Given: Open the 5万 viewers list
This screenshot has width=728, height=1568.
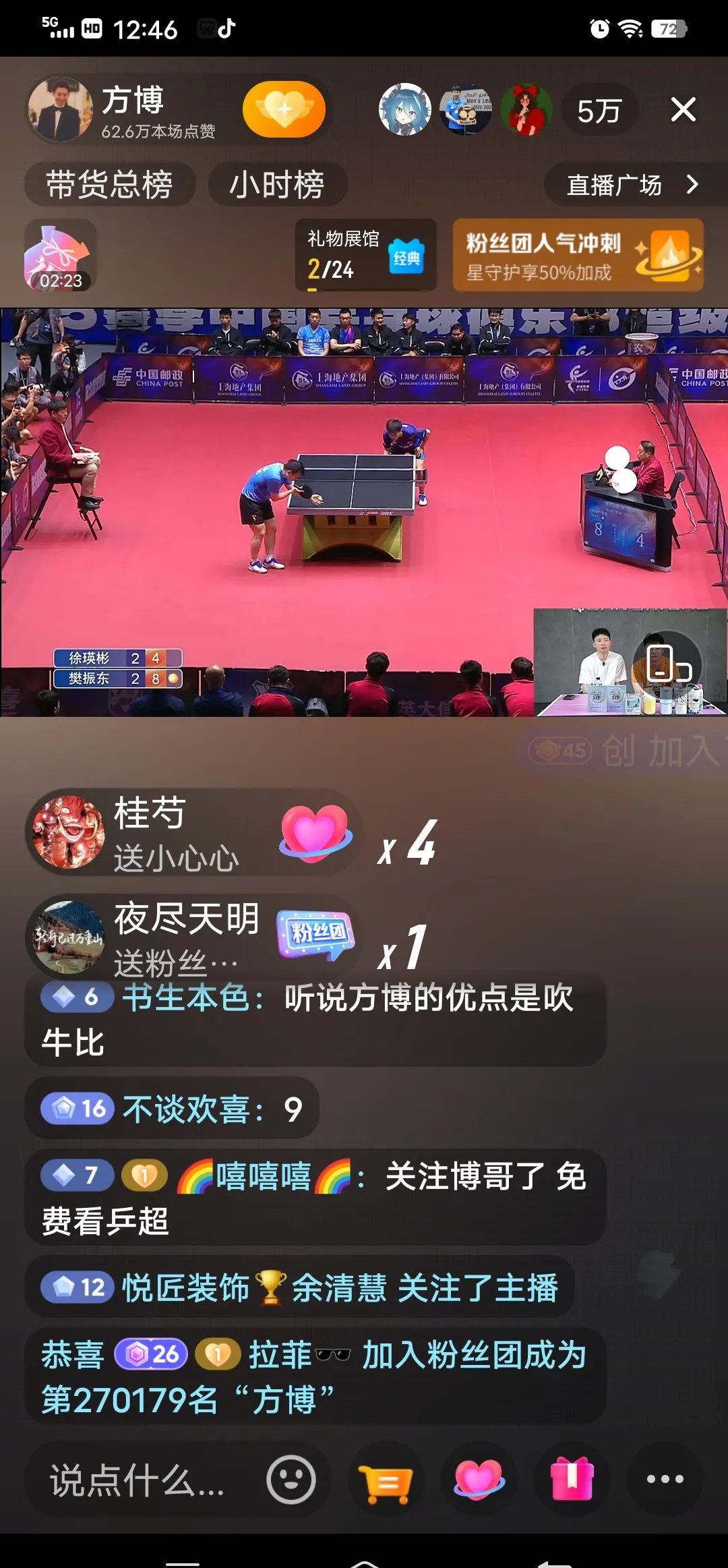Looking at the screenshot, I should tap(599, 111).
